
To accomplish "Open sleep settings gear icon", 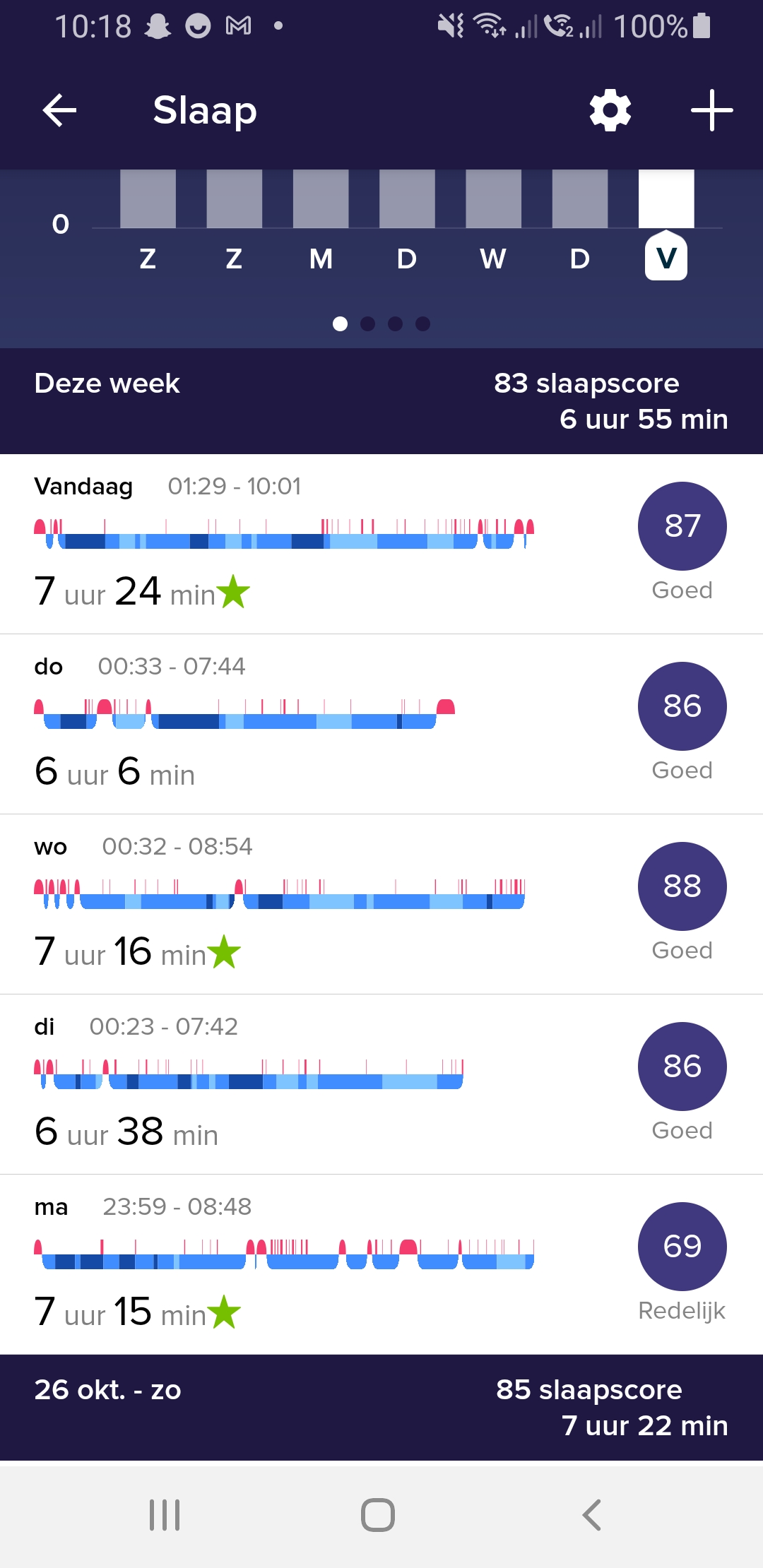I will pyautogui.click(x=610, y=110).
